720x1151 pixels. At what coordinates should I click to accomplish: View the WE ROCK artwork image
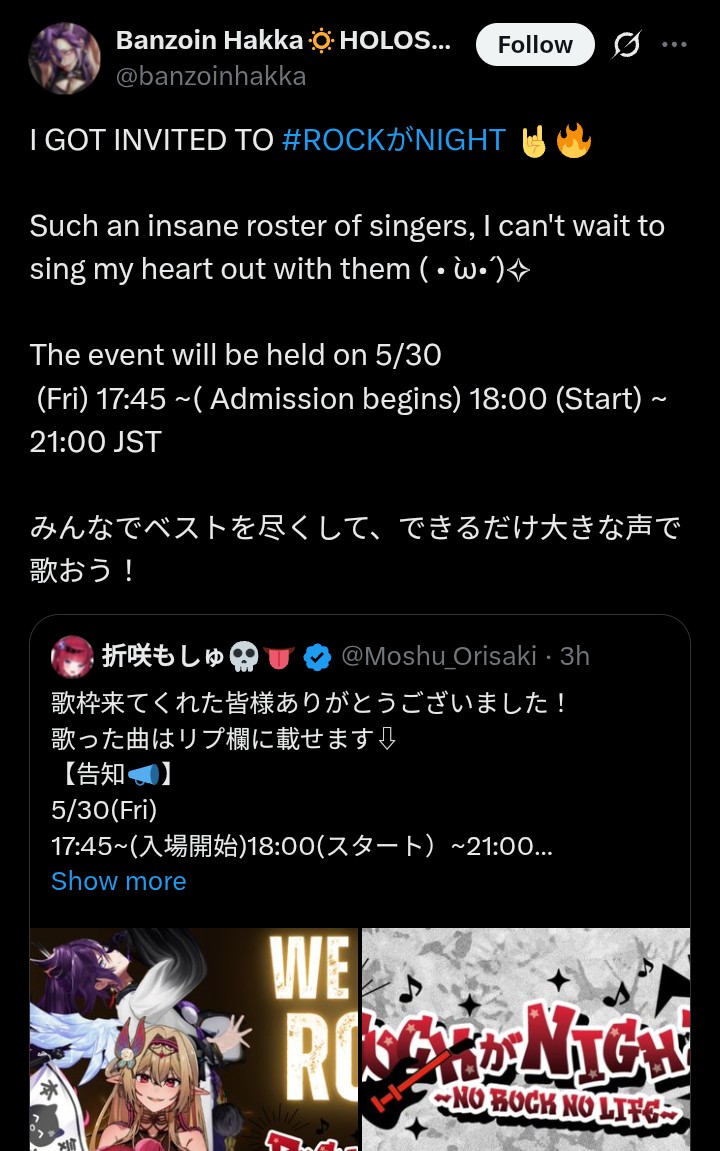point(194,1038)
